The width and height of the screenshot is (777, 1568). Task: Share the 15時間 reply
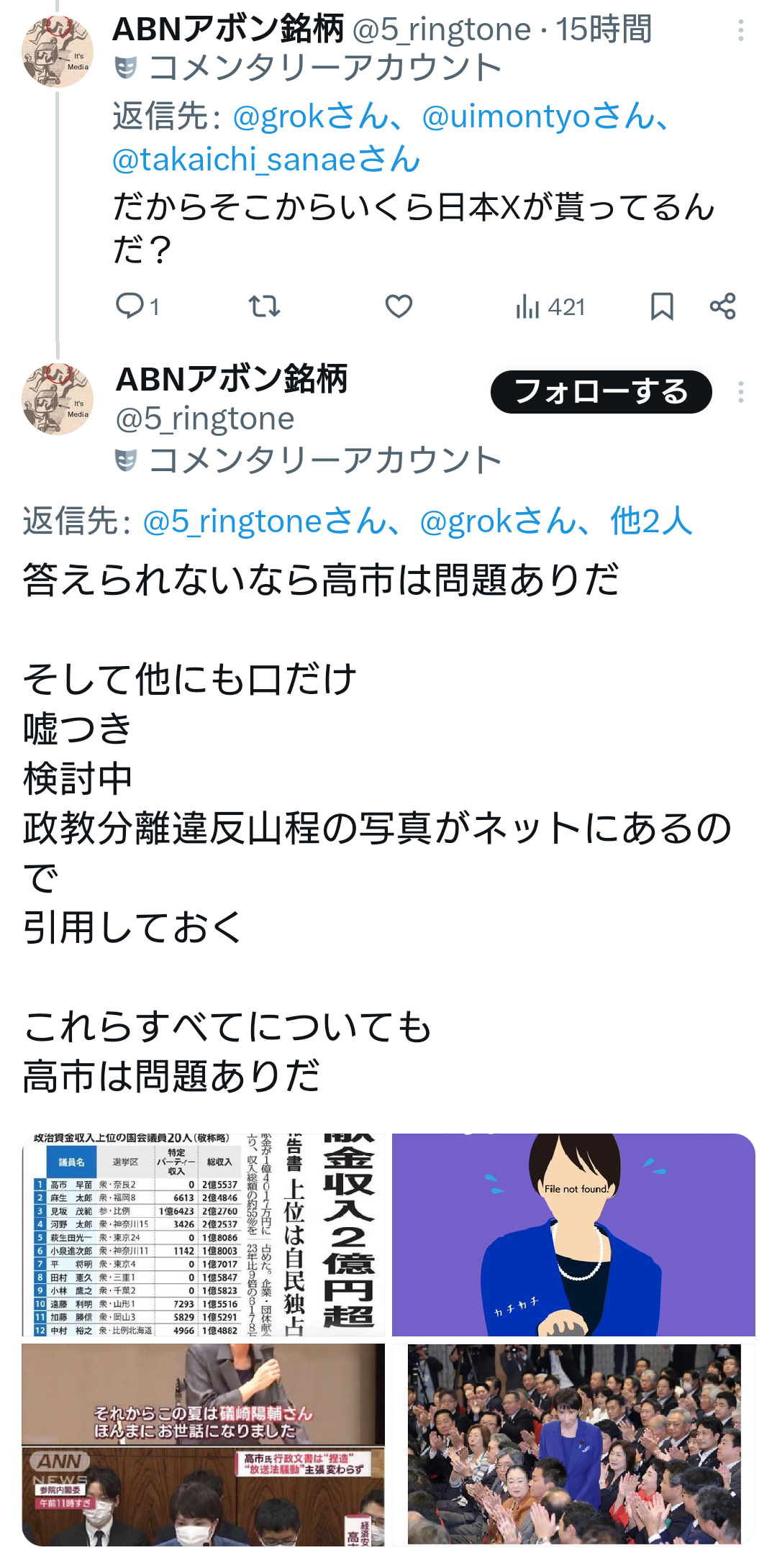click(x=722, y=306)
